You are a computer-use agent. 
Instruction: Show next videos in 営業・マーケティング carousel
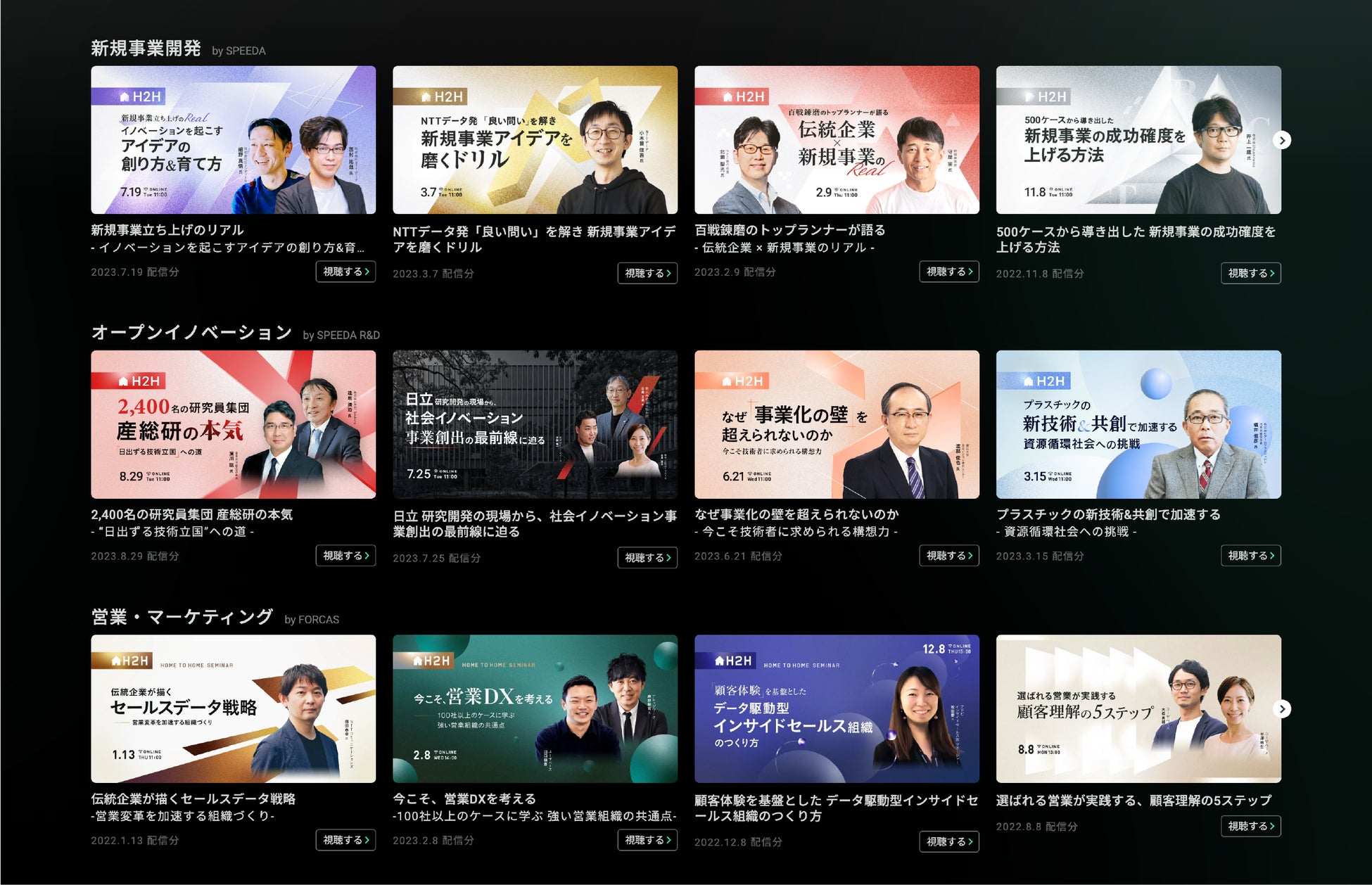(x=1282, y=708)
